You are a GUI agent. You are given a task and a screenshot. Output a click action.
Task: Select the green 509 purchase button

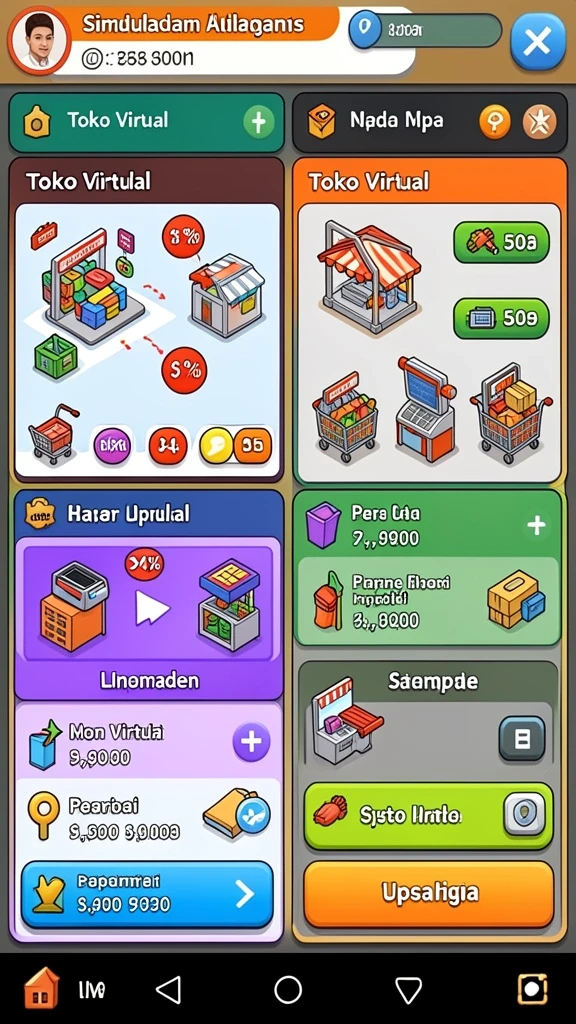501,318
